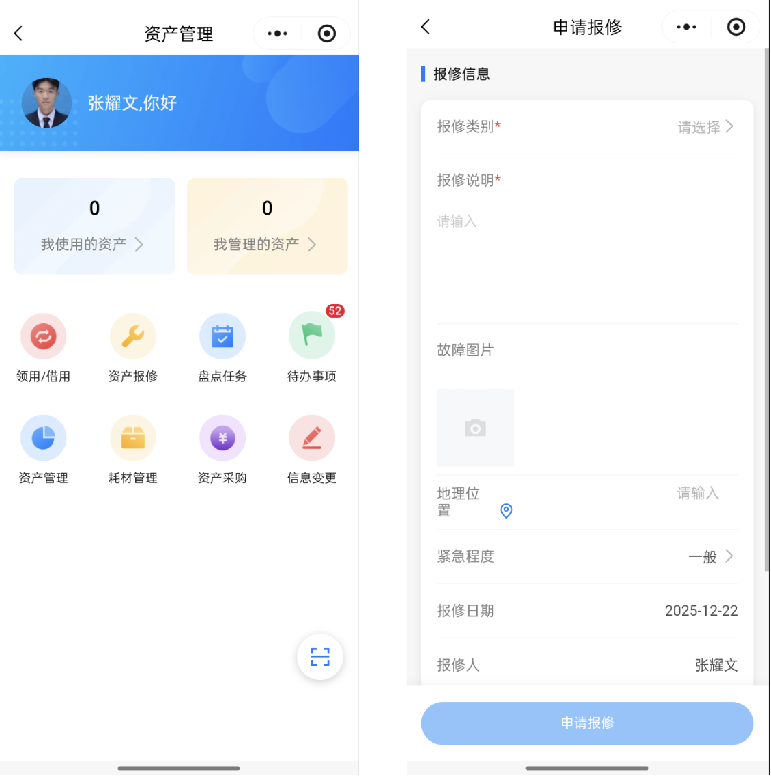Open 耗材管理

tap(133, 438)
